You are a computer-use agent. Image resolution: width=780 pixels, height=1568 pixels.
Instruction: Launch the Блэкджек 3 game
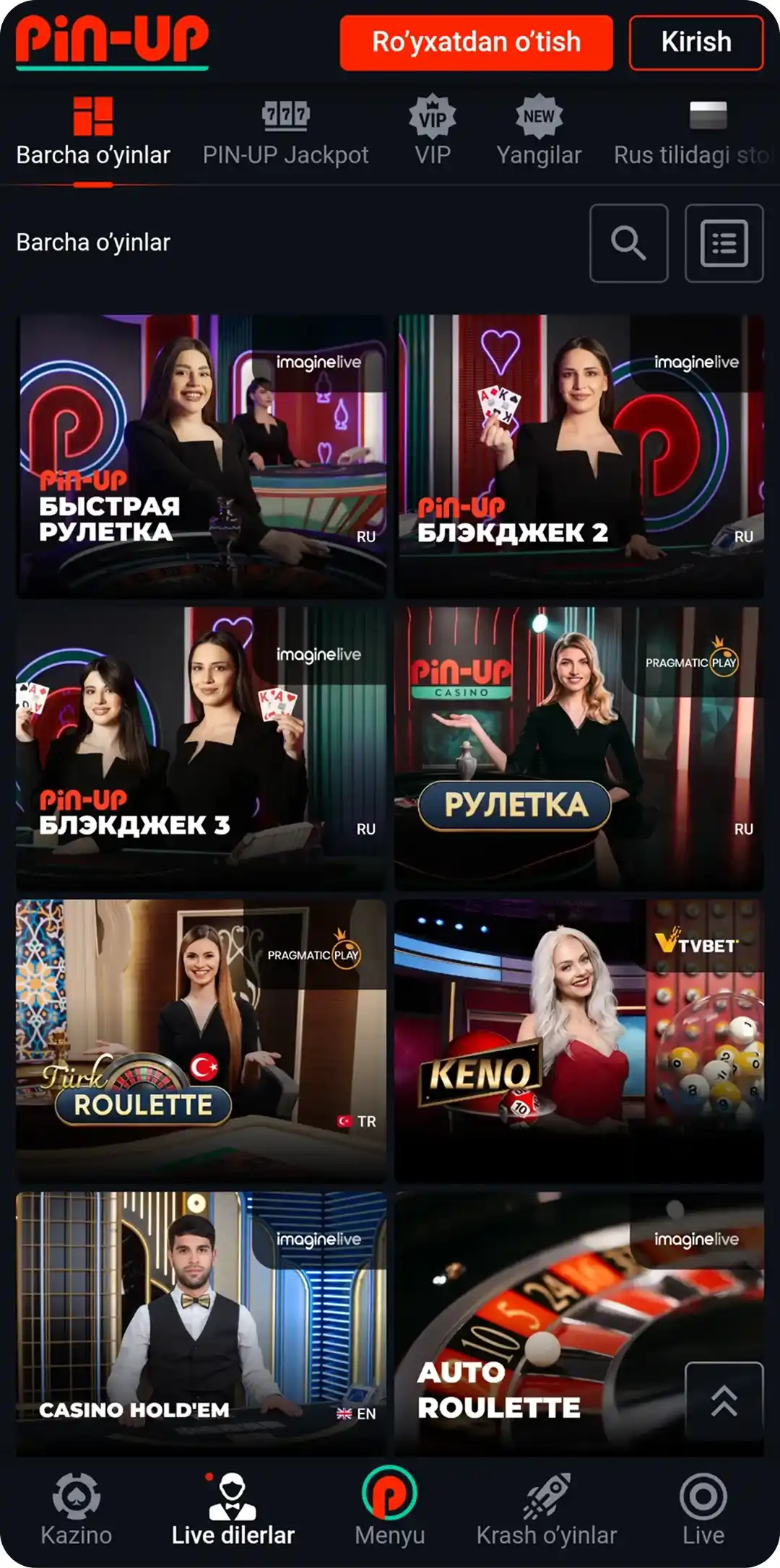click(x=201, y=748)
